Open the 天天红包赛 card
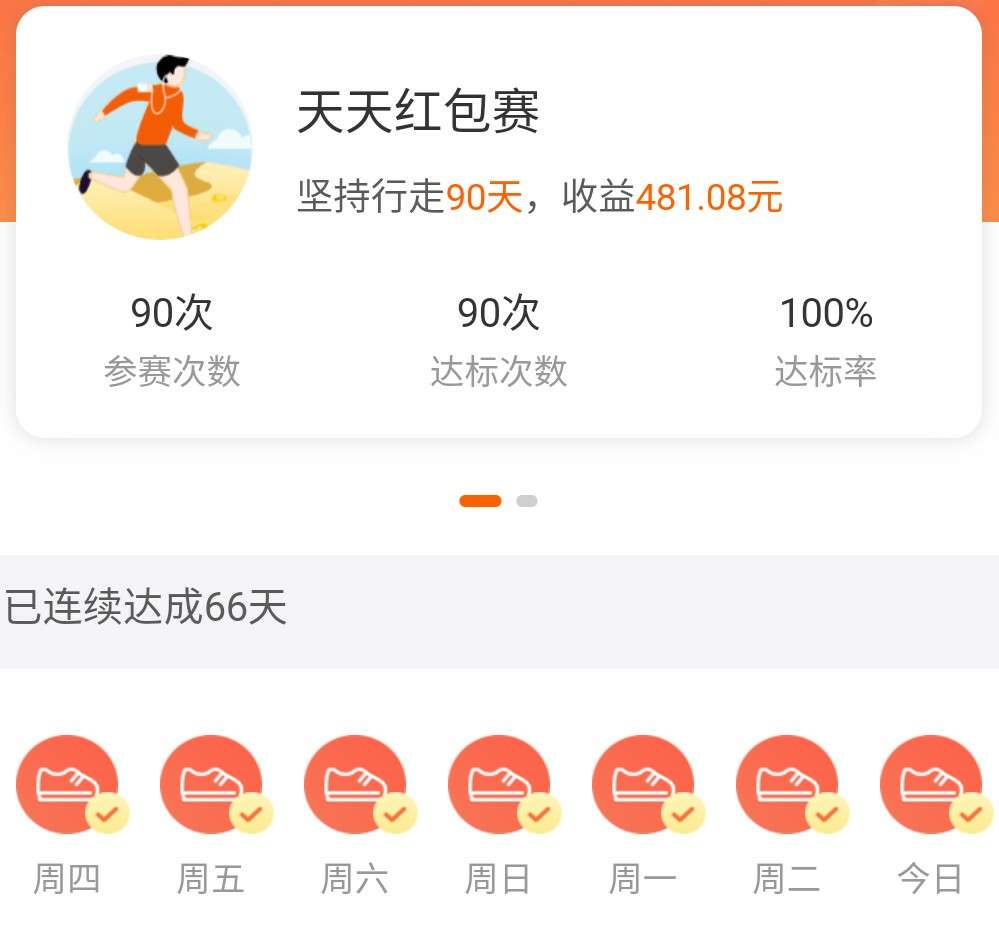The height and width of the screenshot is (934, 999). click(498, 220)
